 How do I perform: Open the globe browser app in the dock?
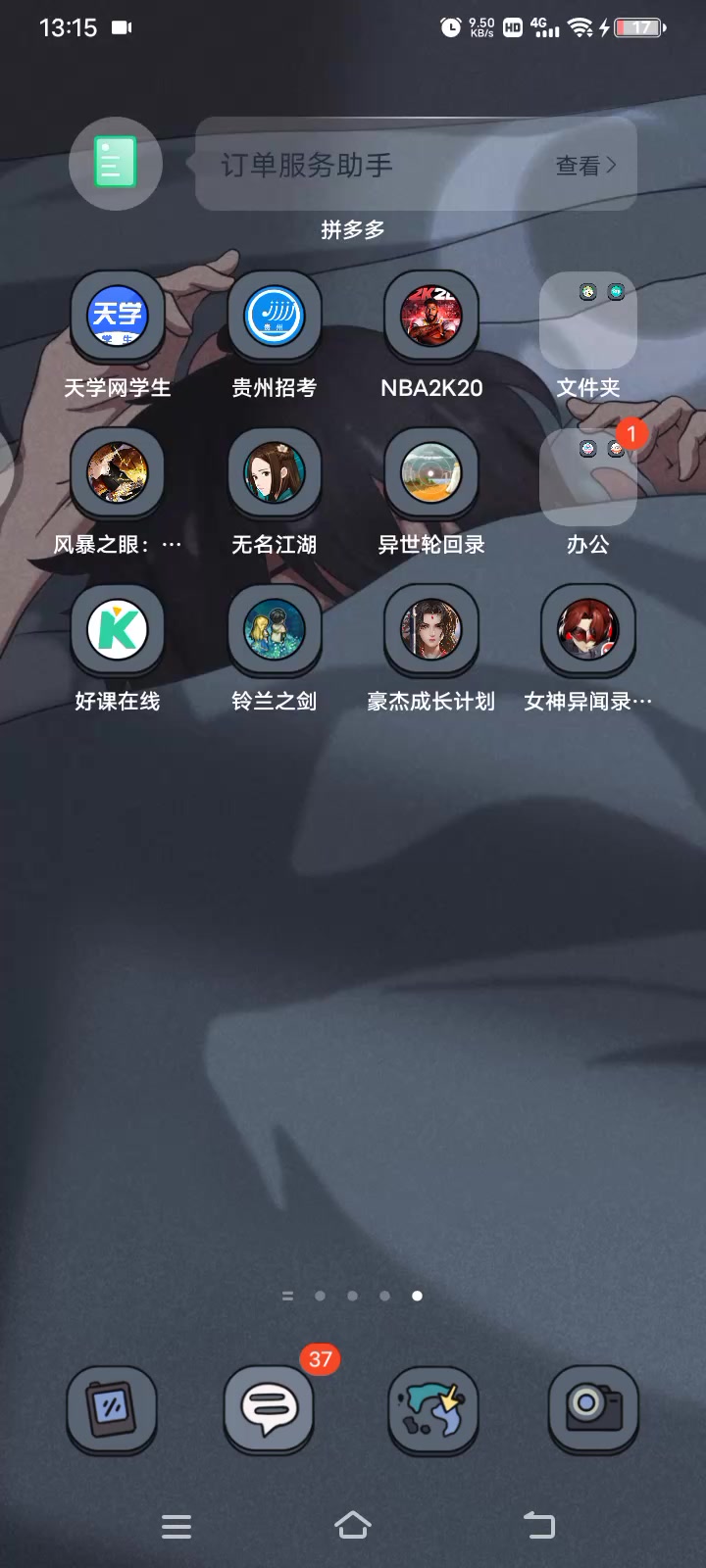[x=432, y=1409]
